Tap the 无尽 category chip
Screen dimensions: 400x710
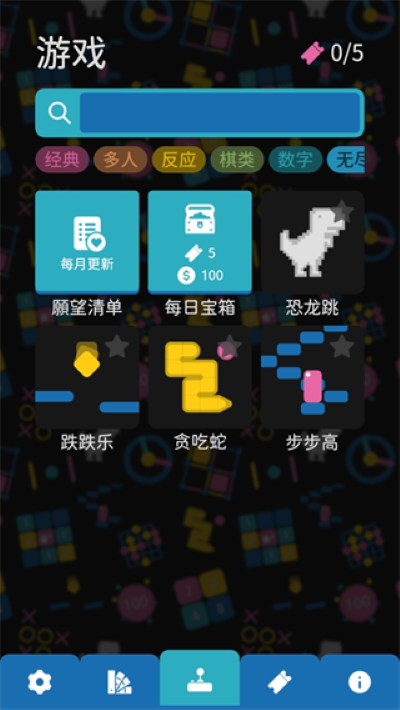coord(346,159)
